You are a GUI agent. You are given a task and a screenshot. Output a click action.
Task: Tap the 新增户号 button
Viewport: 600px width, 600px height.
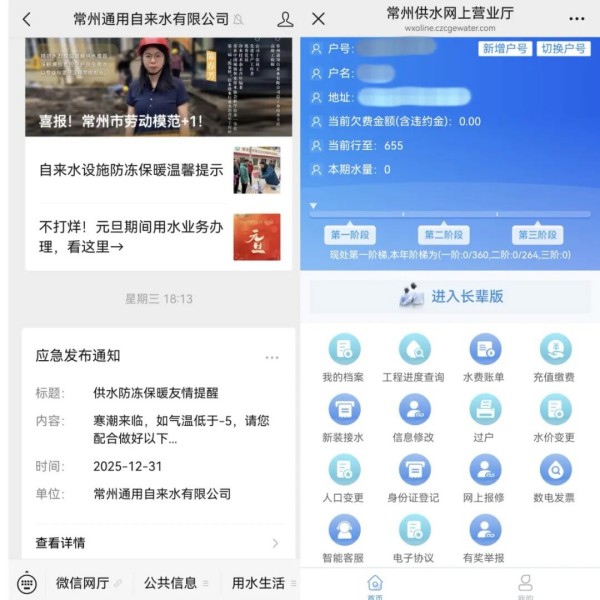click(x=504, y=48)
